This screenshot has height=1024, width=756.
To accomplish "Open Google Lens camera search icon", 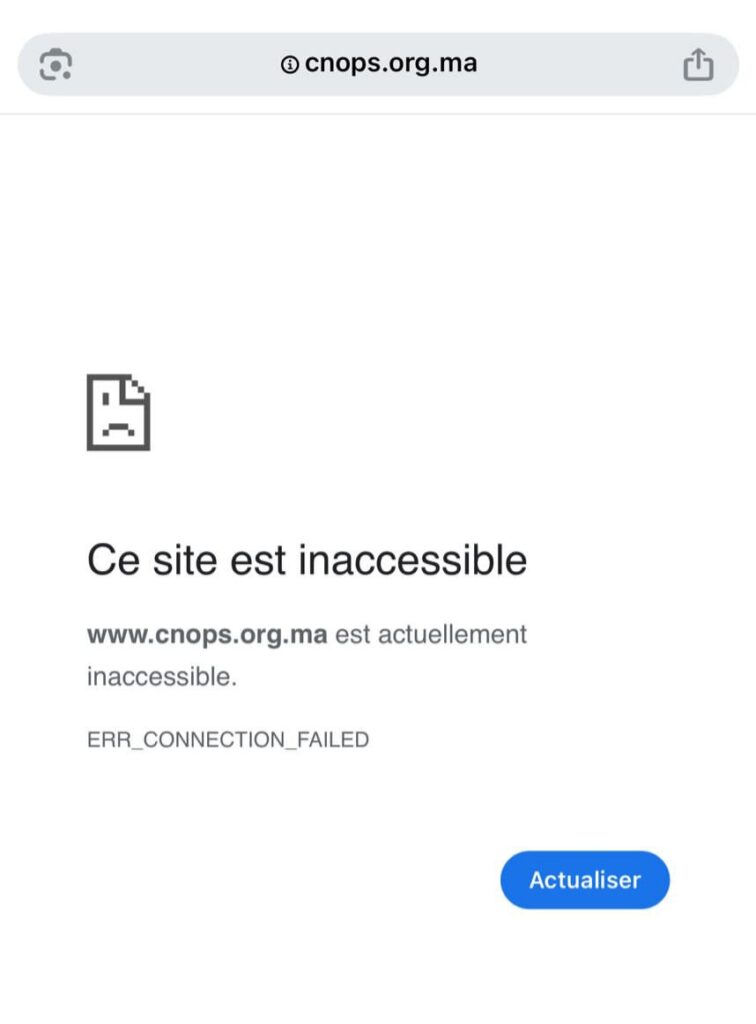I will click(55, 65).
